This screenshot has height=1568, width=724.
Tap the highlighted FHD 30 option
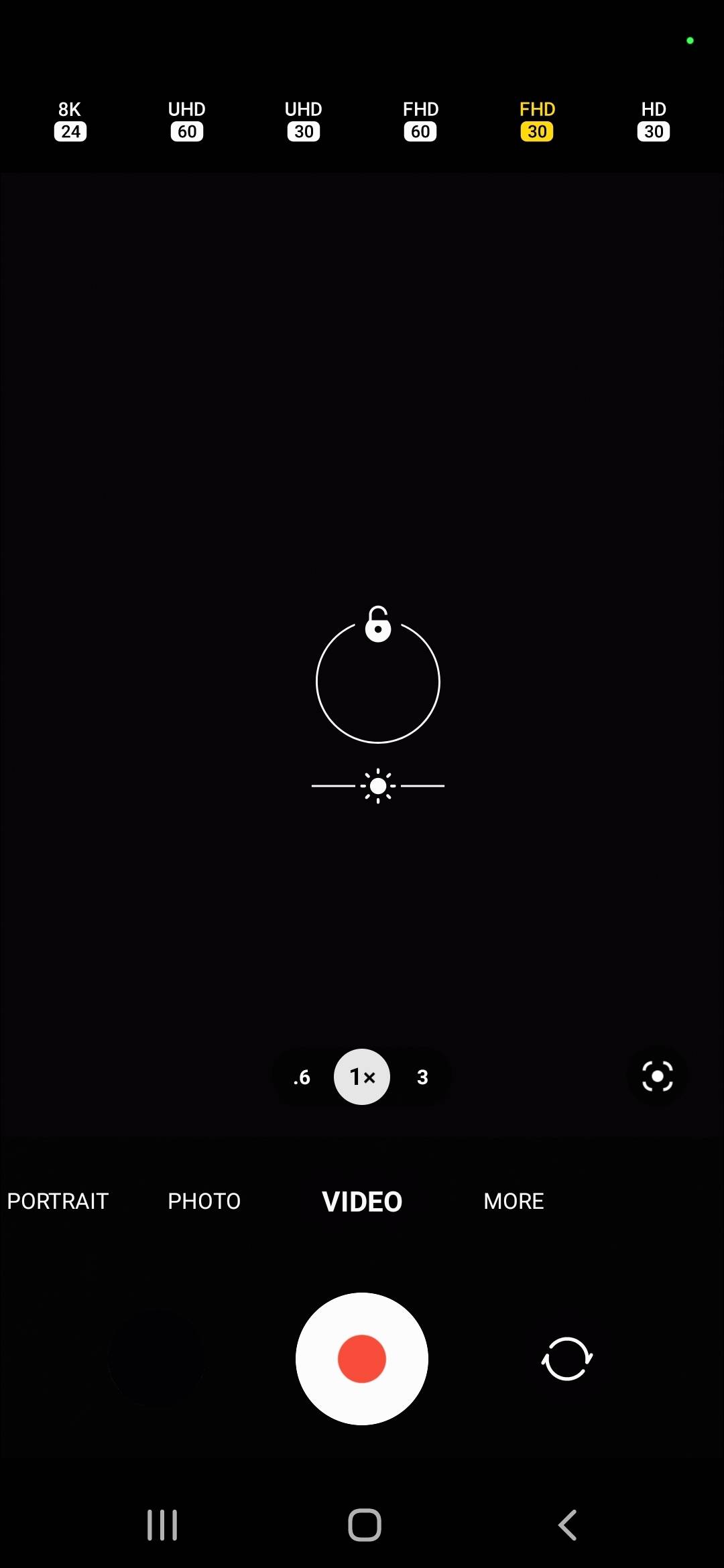pyautogui.click(x=537, y=121)
